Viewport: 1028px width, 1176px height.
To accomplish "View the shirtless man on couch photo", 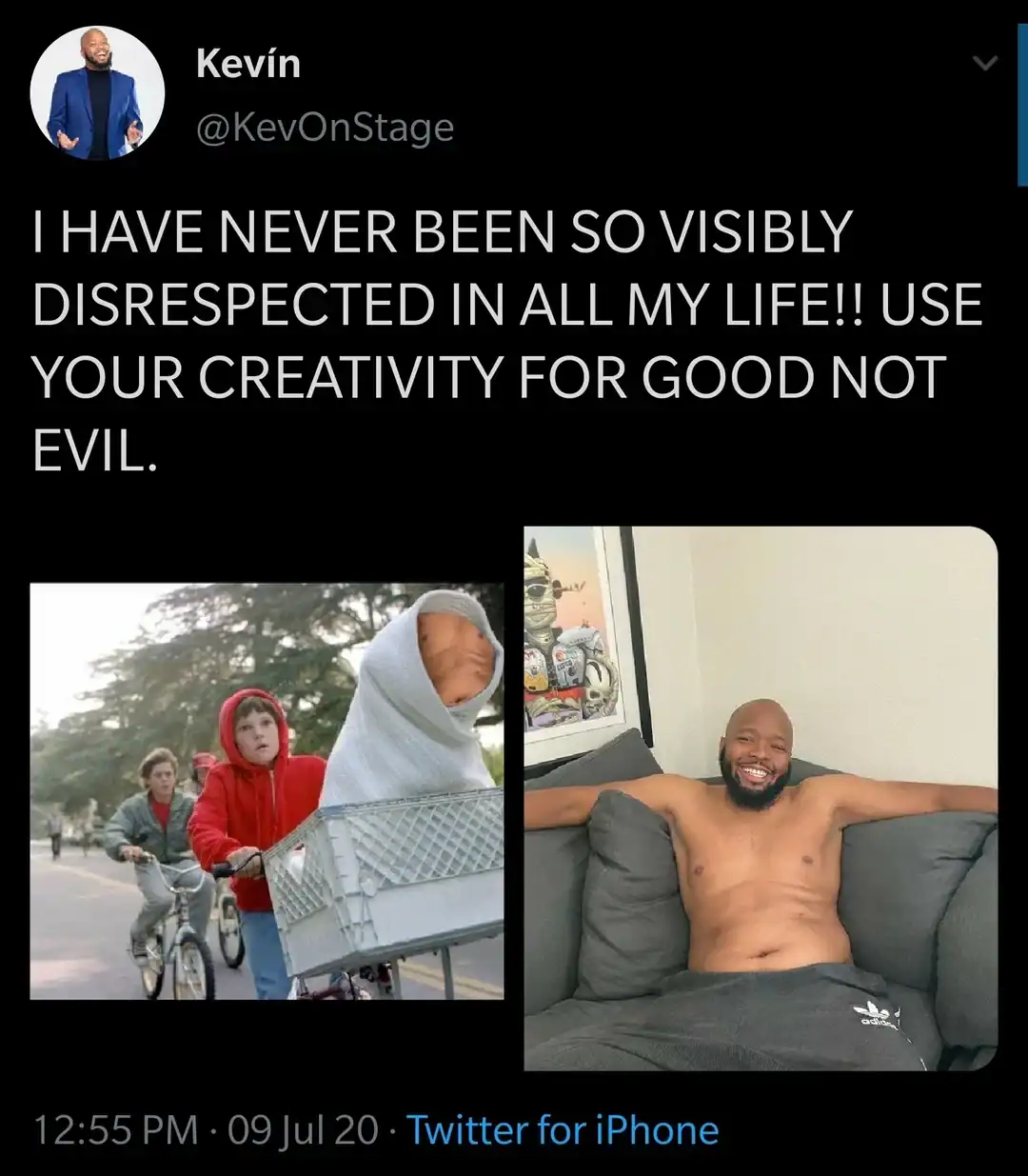I will (760, 798).
